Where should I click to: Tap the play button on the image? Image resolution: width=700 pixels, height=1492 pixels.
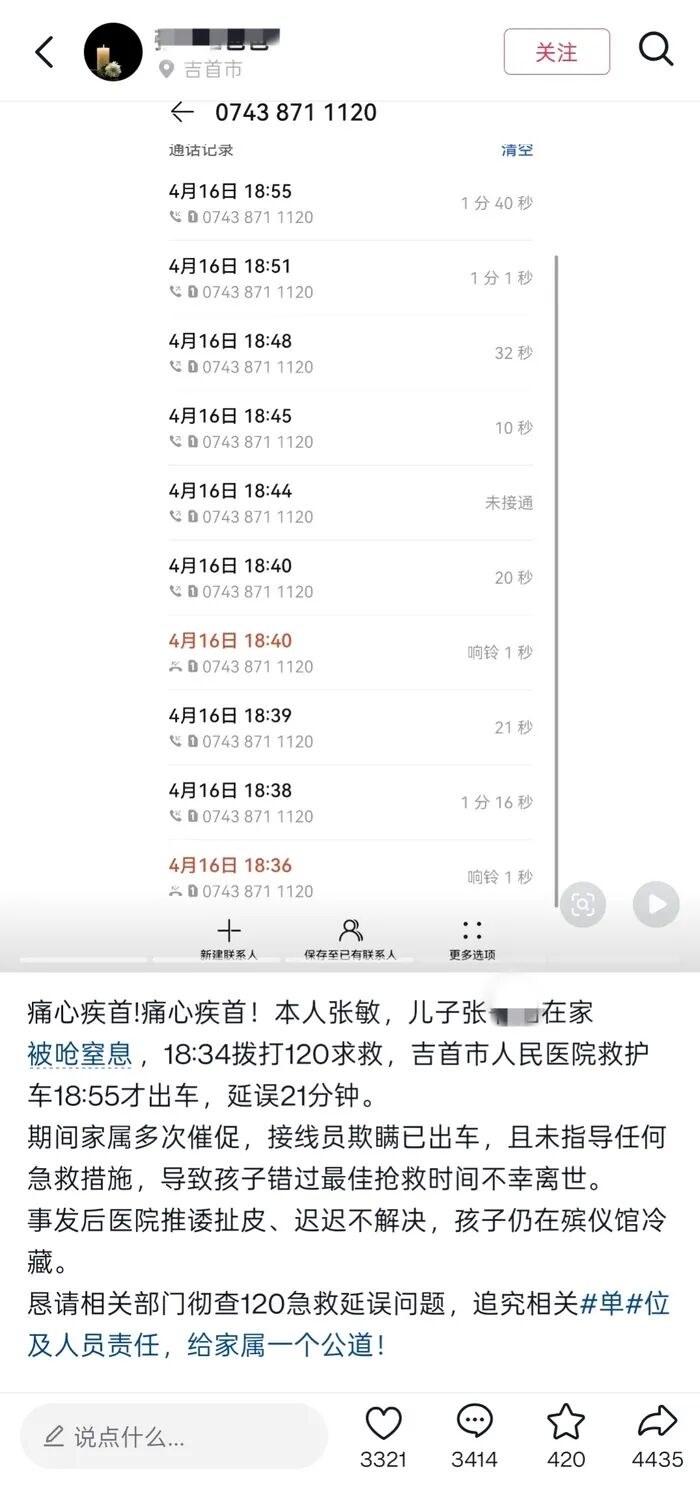coord(656,905)
